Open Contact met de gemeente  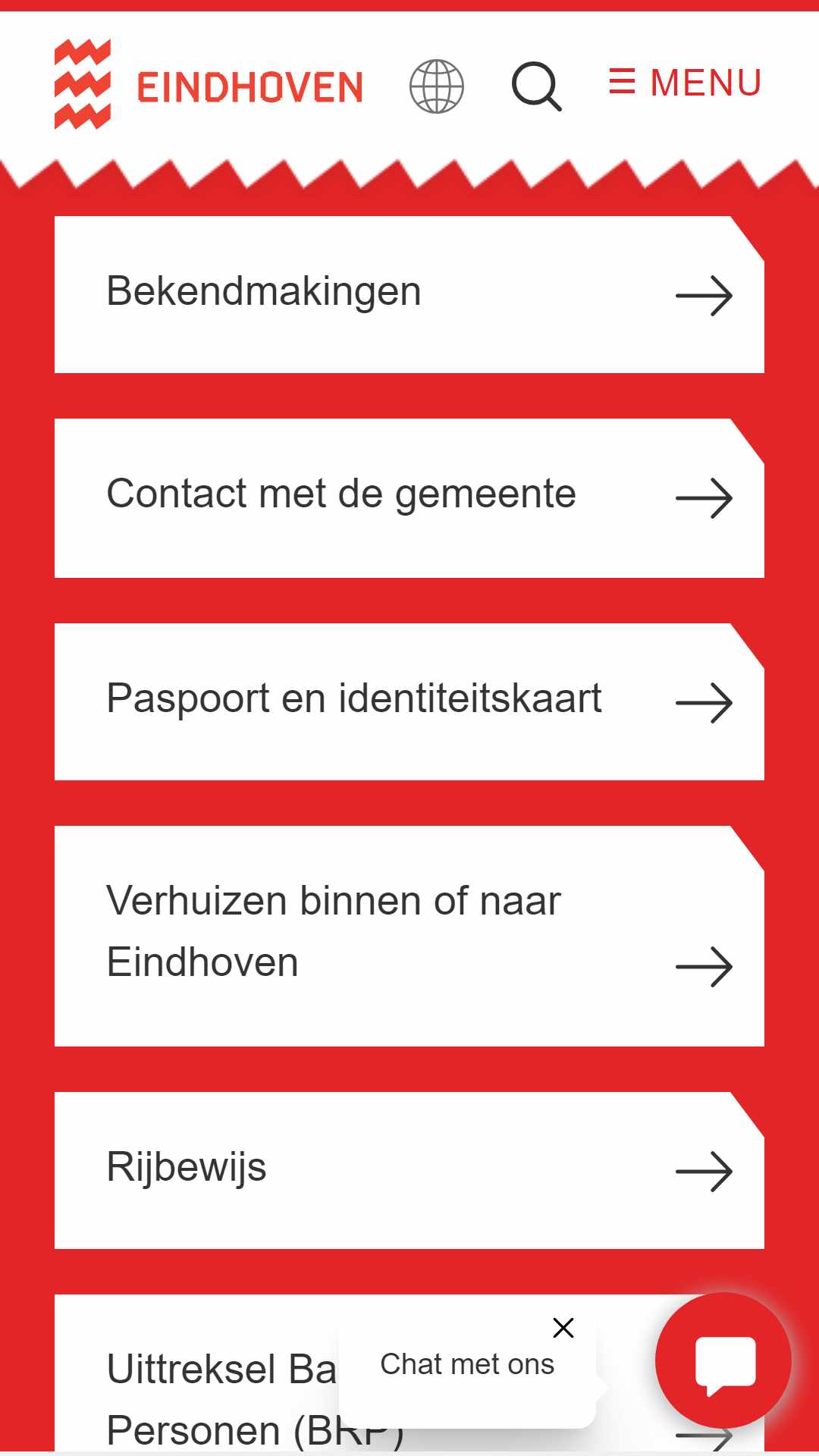409,498
